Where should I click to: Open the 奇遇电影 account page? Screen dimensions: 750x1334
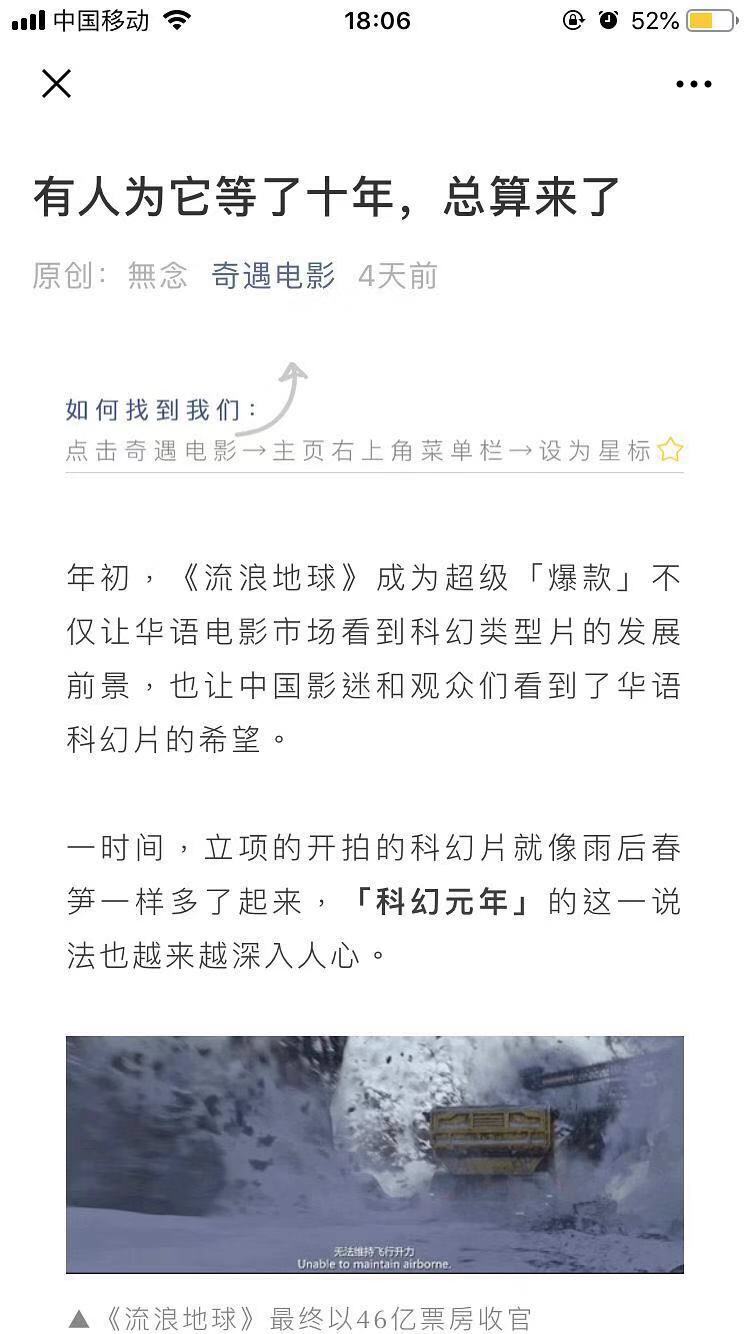click(x=273, y=275)
